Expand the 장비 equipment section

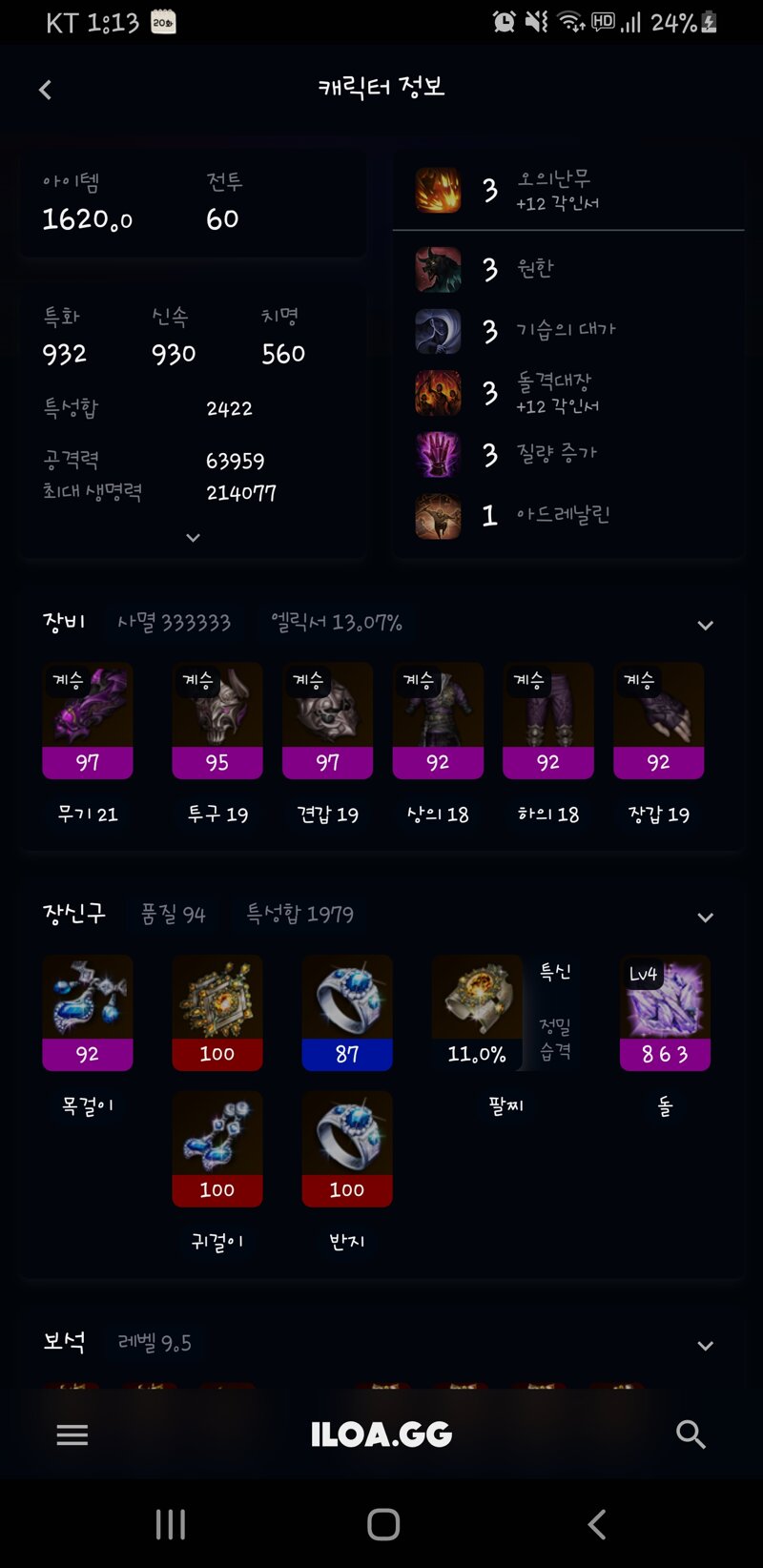[705, 626]
